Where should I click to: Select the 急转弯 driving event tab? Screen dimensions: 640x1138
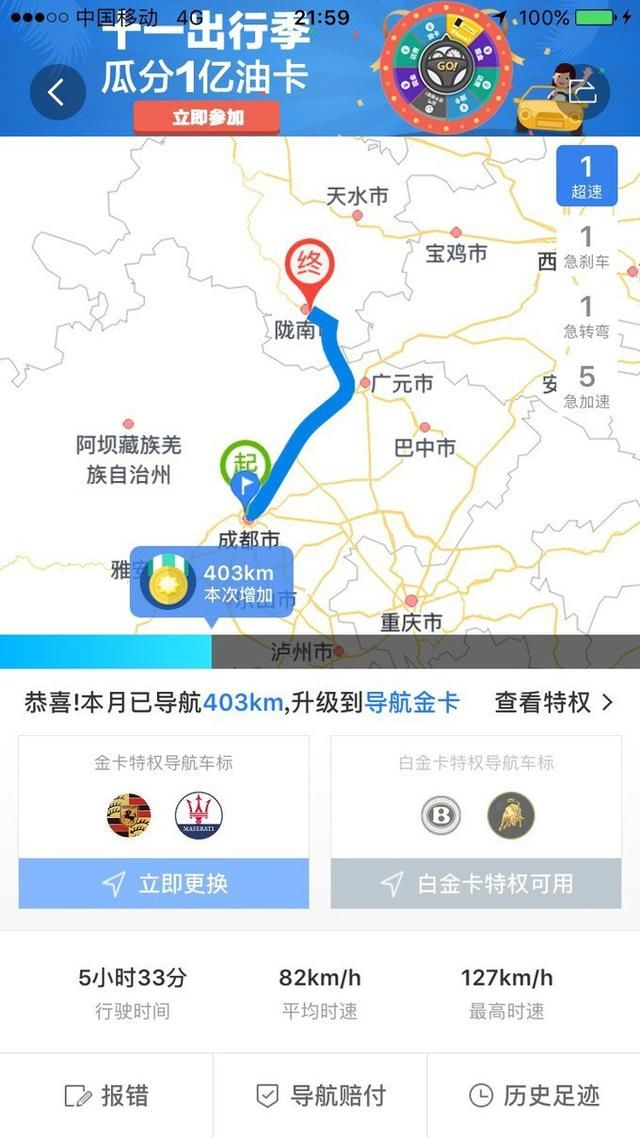point(586,317)
